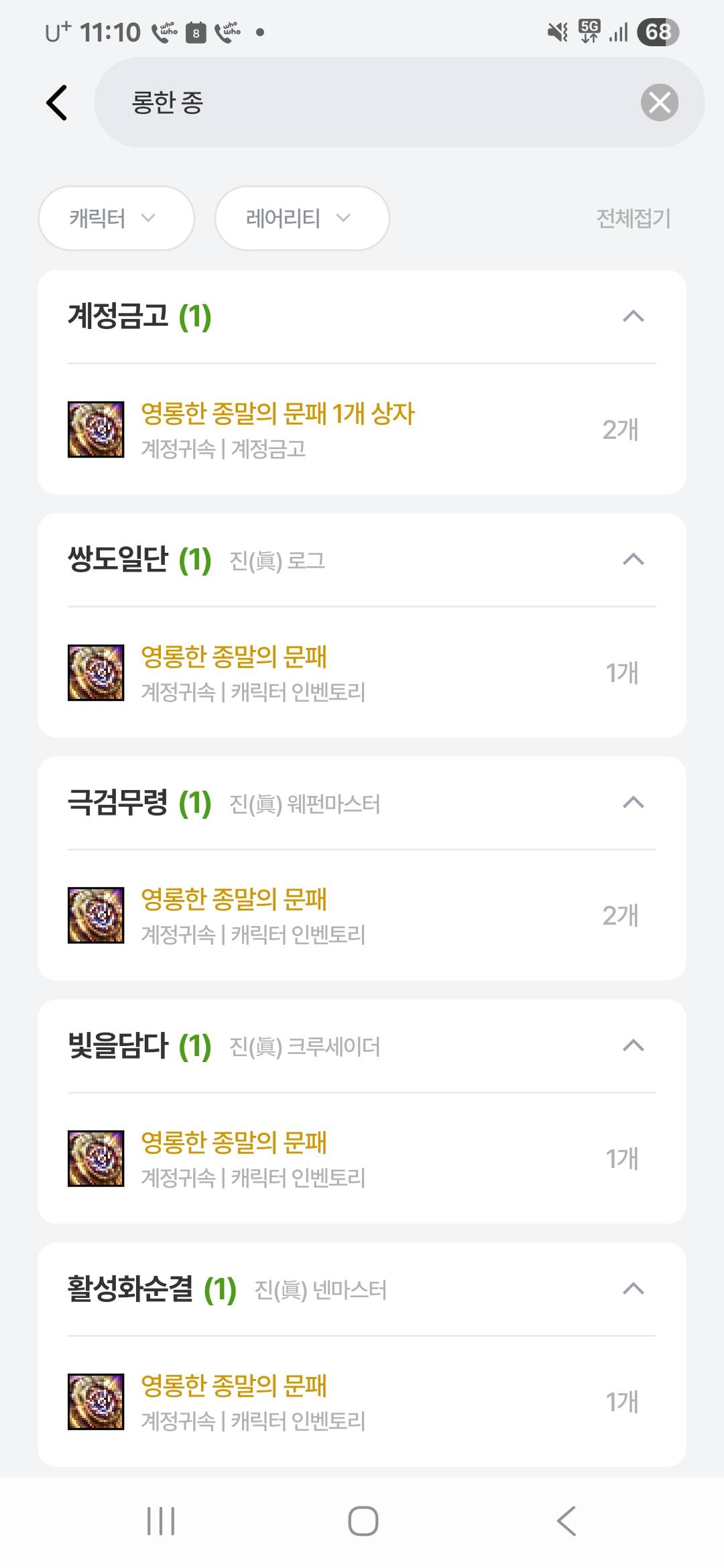This screenshot has height=1568, width=724.
Task: Collapse the 극검무령 section
Action: click(x=633, y=803)
